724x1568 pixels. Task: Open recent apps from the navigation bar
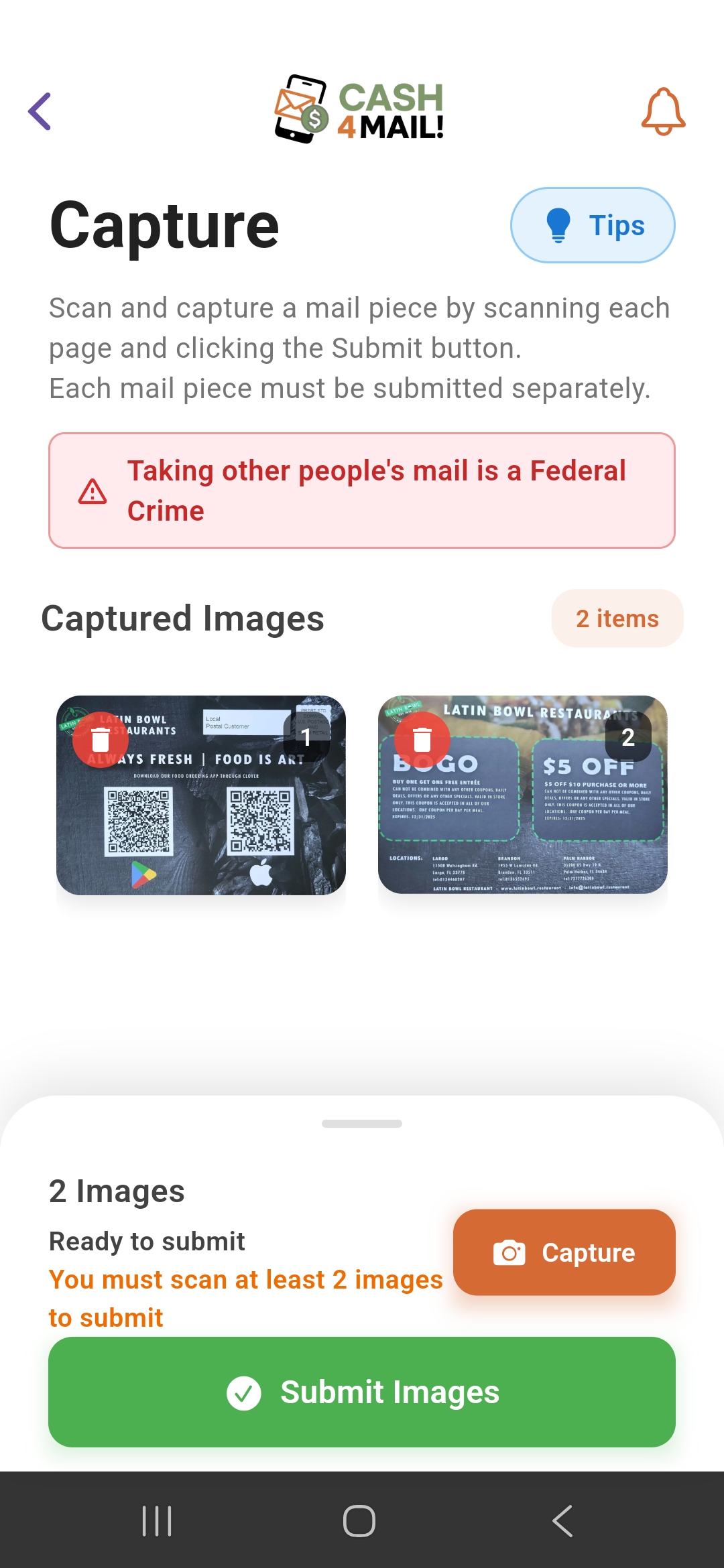tap(157, 1521)
